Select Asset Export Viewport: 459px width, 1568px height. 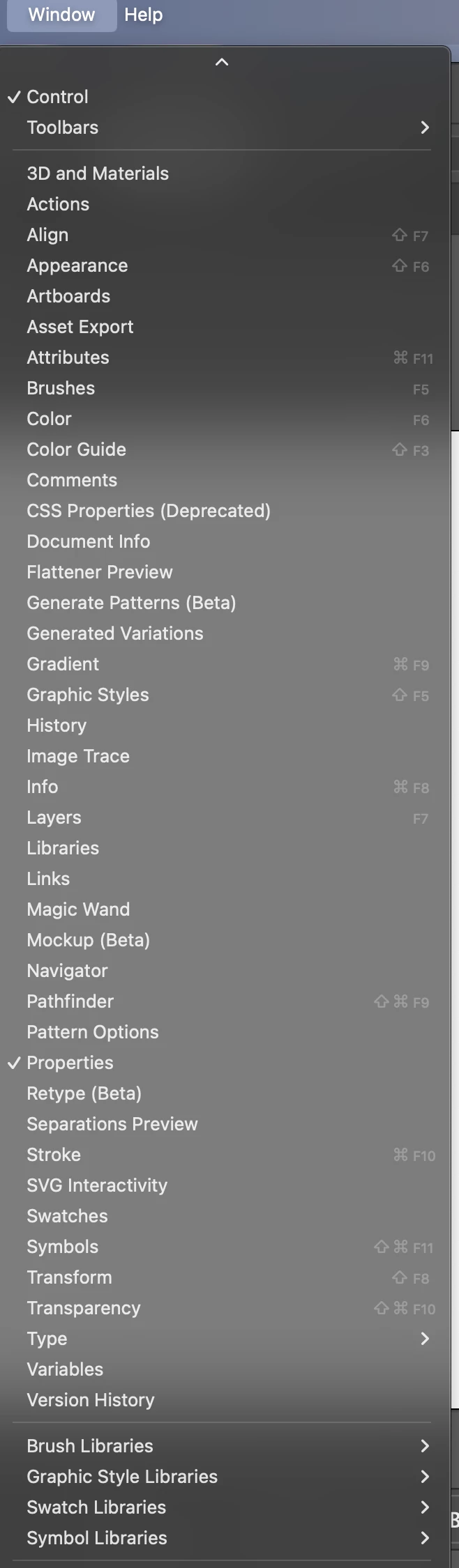point(80,327)
